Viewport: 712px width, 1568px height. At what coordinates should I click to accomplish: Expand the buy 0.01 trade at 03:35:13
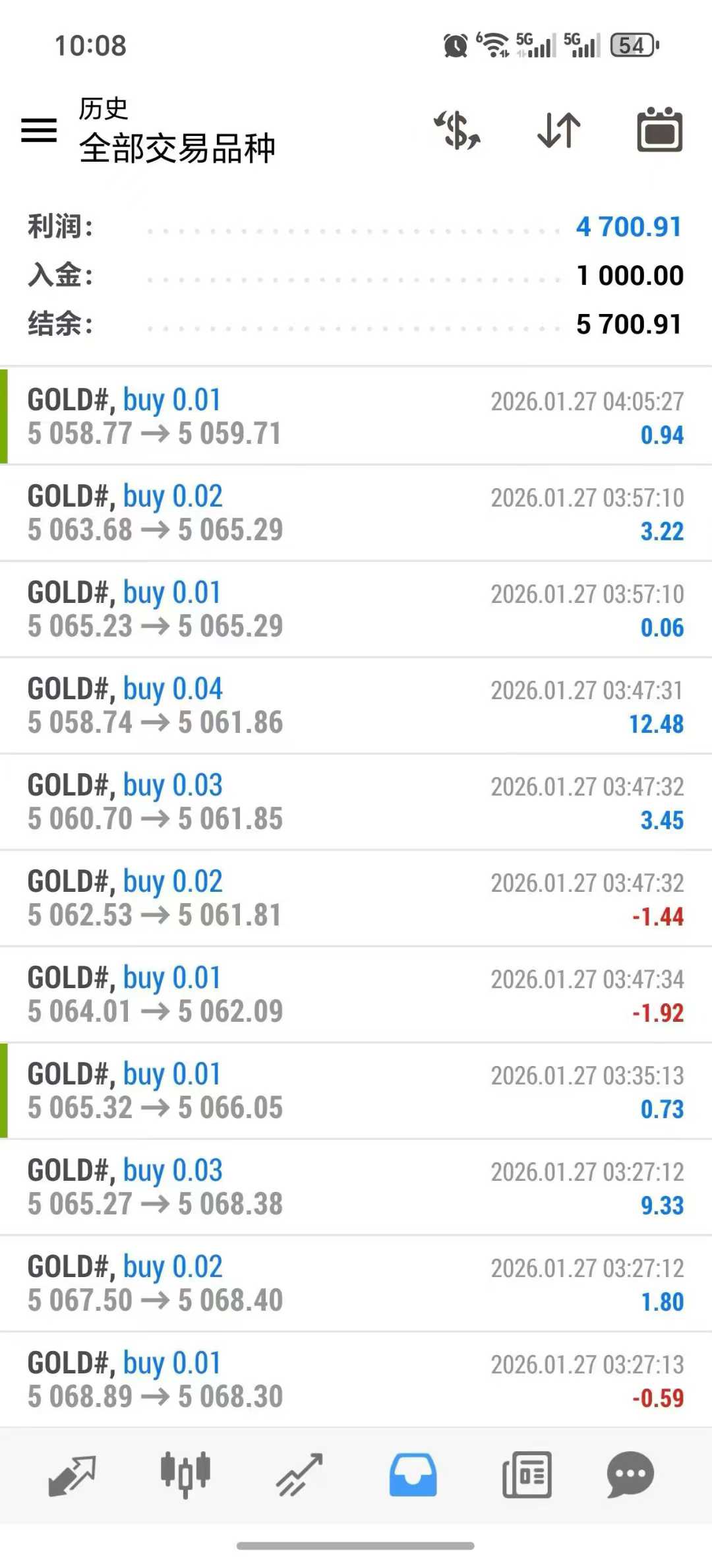(356, 1091)
